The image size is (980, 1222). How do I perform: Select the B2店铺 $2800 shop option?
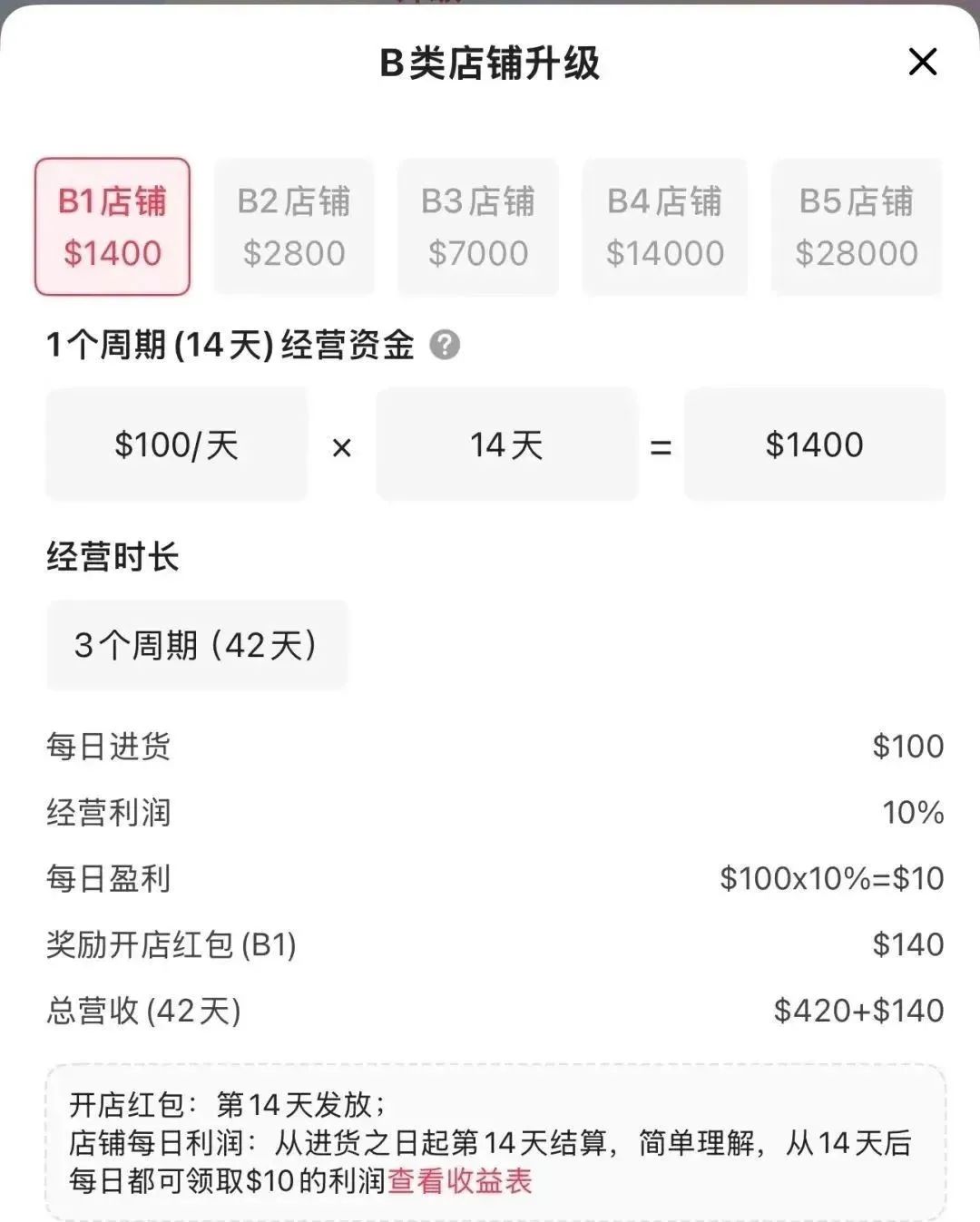click(294, 227)
